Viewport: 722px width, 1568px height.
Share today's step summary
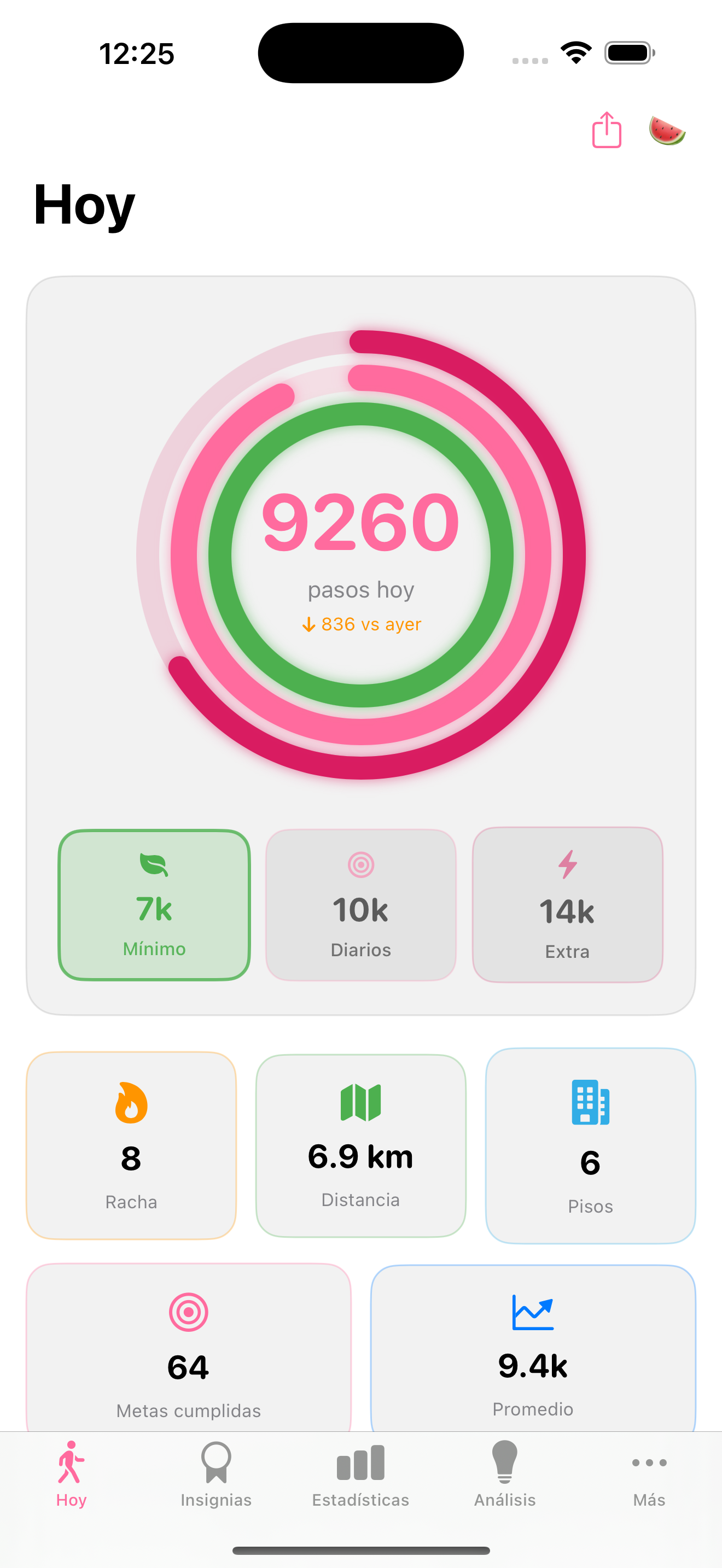click(x=607, y=130)
